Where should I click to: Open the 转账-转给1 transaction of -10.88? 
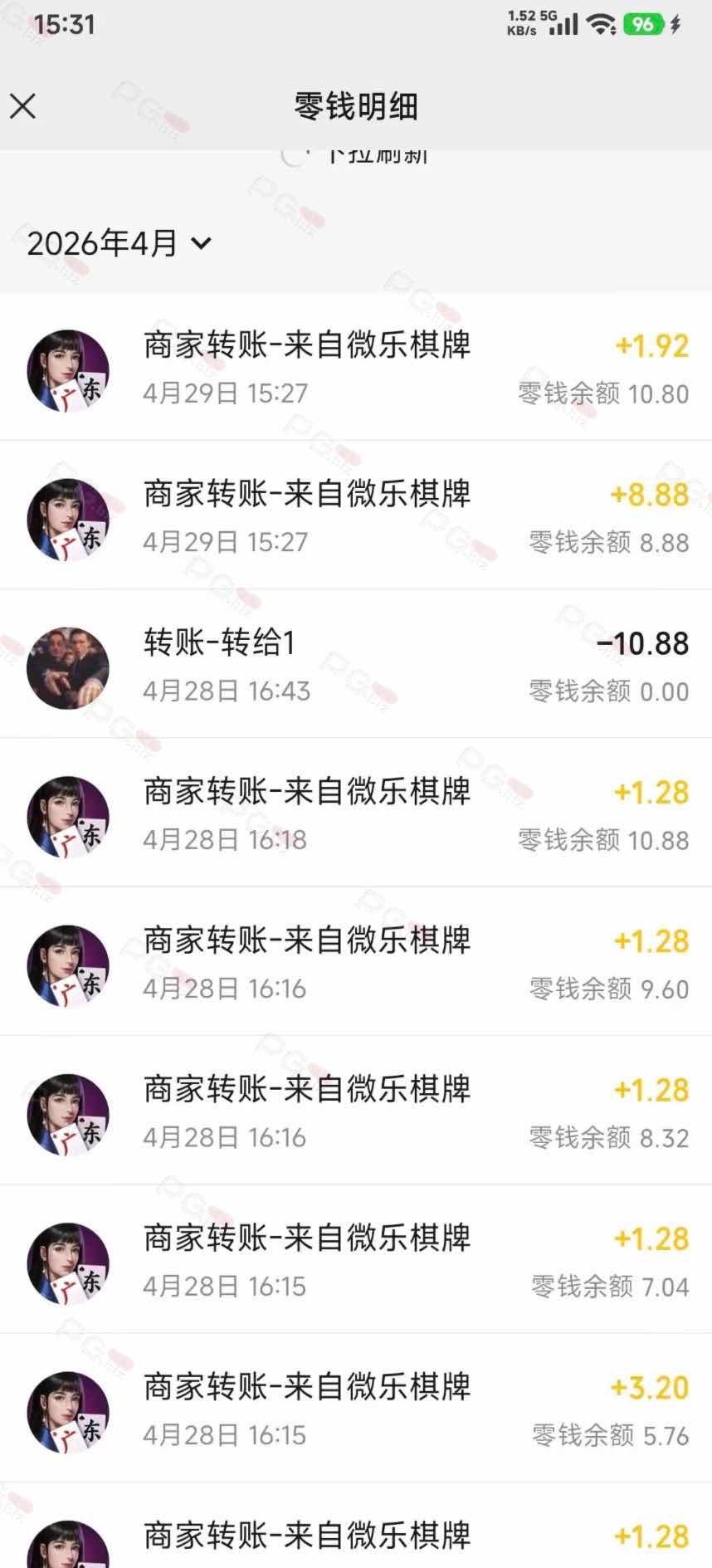(x=357, y=665)
